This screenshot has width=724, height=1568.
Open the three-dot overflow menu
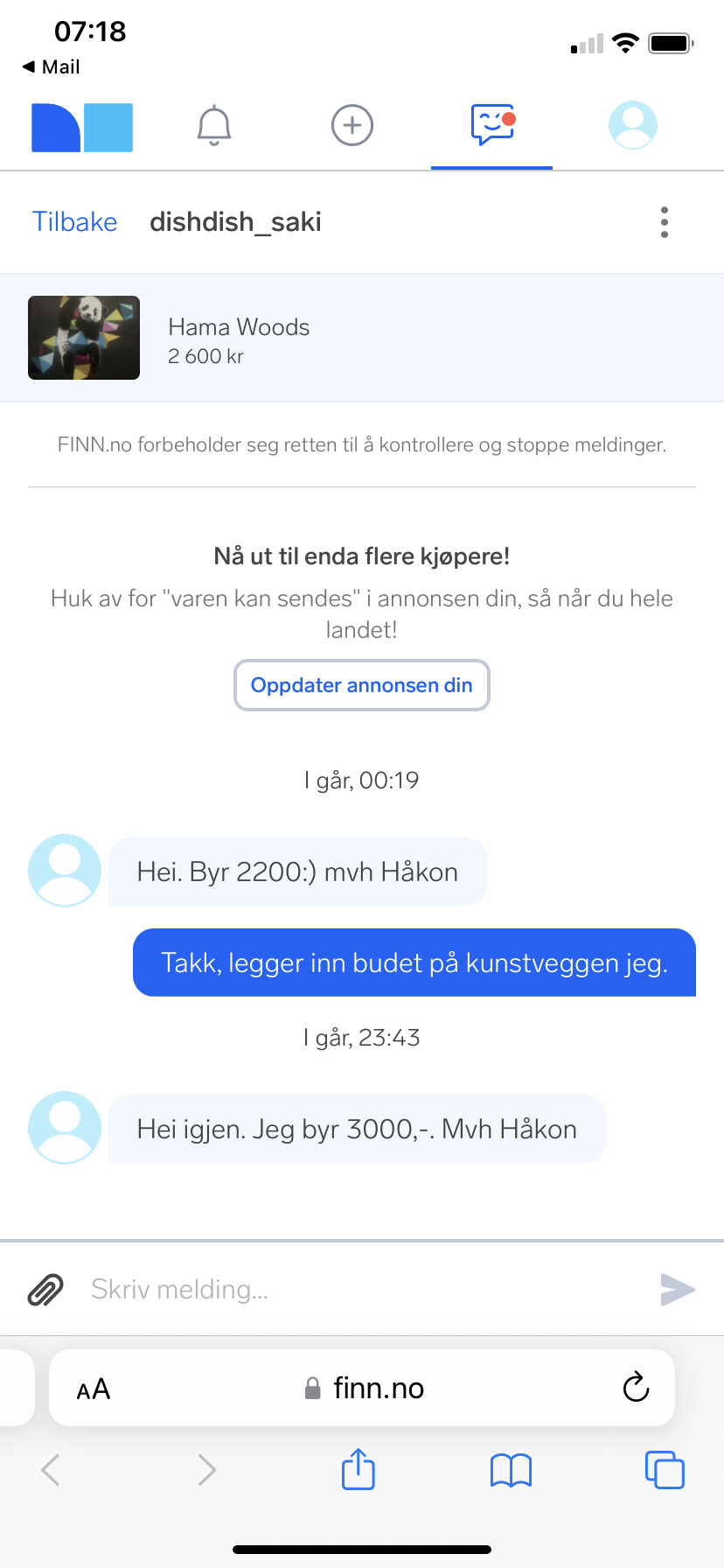pos(665,222)
